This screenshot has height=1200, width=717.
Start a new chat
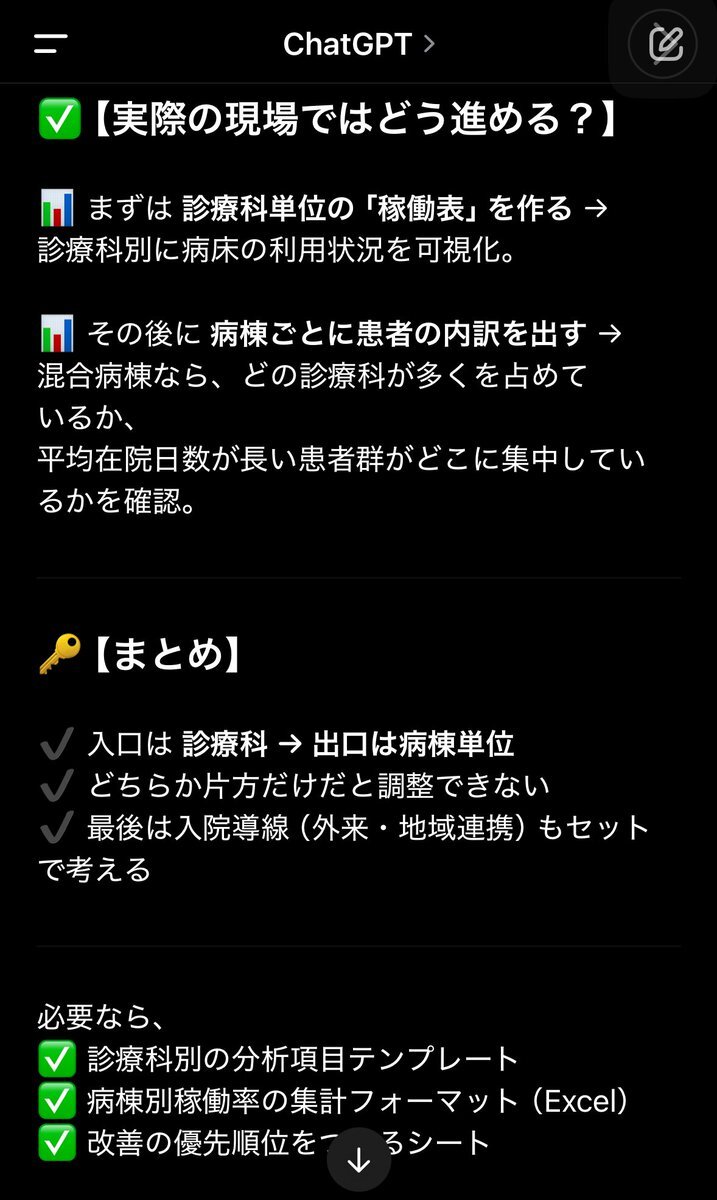coord(665,43)
